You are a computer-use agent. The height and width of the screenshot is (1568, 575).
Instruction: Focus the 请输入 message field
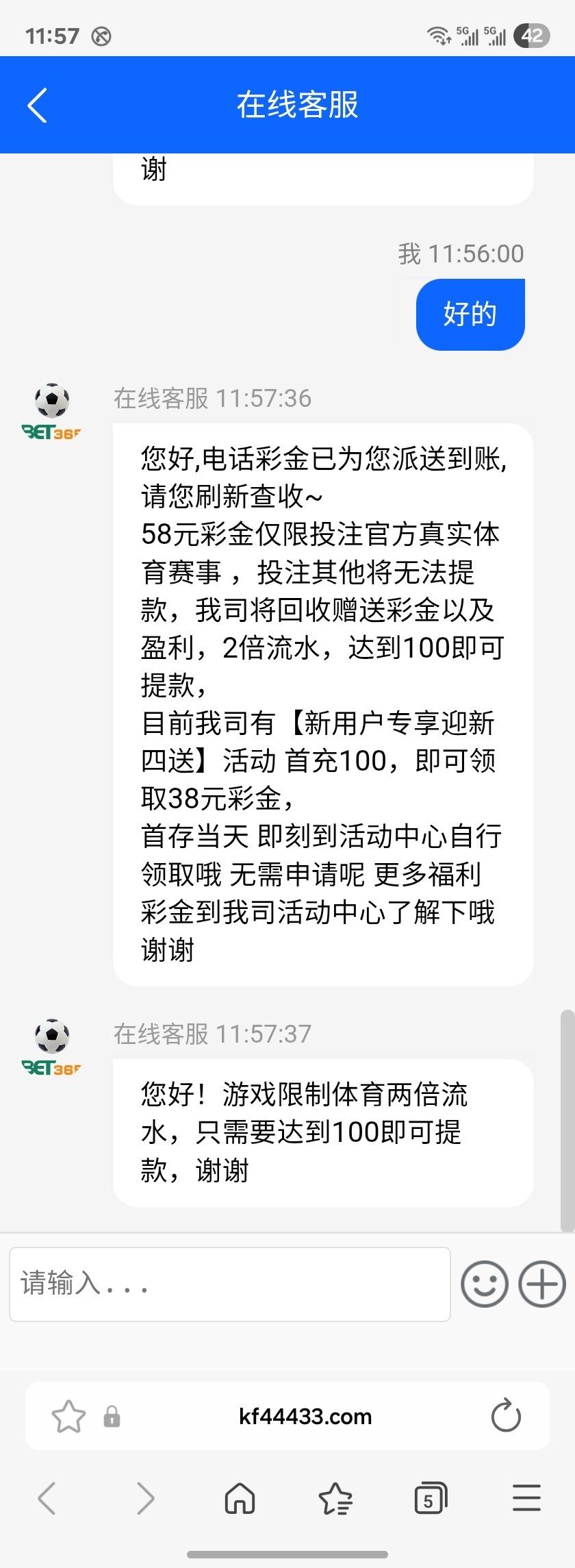click(229, 1284)
